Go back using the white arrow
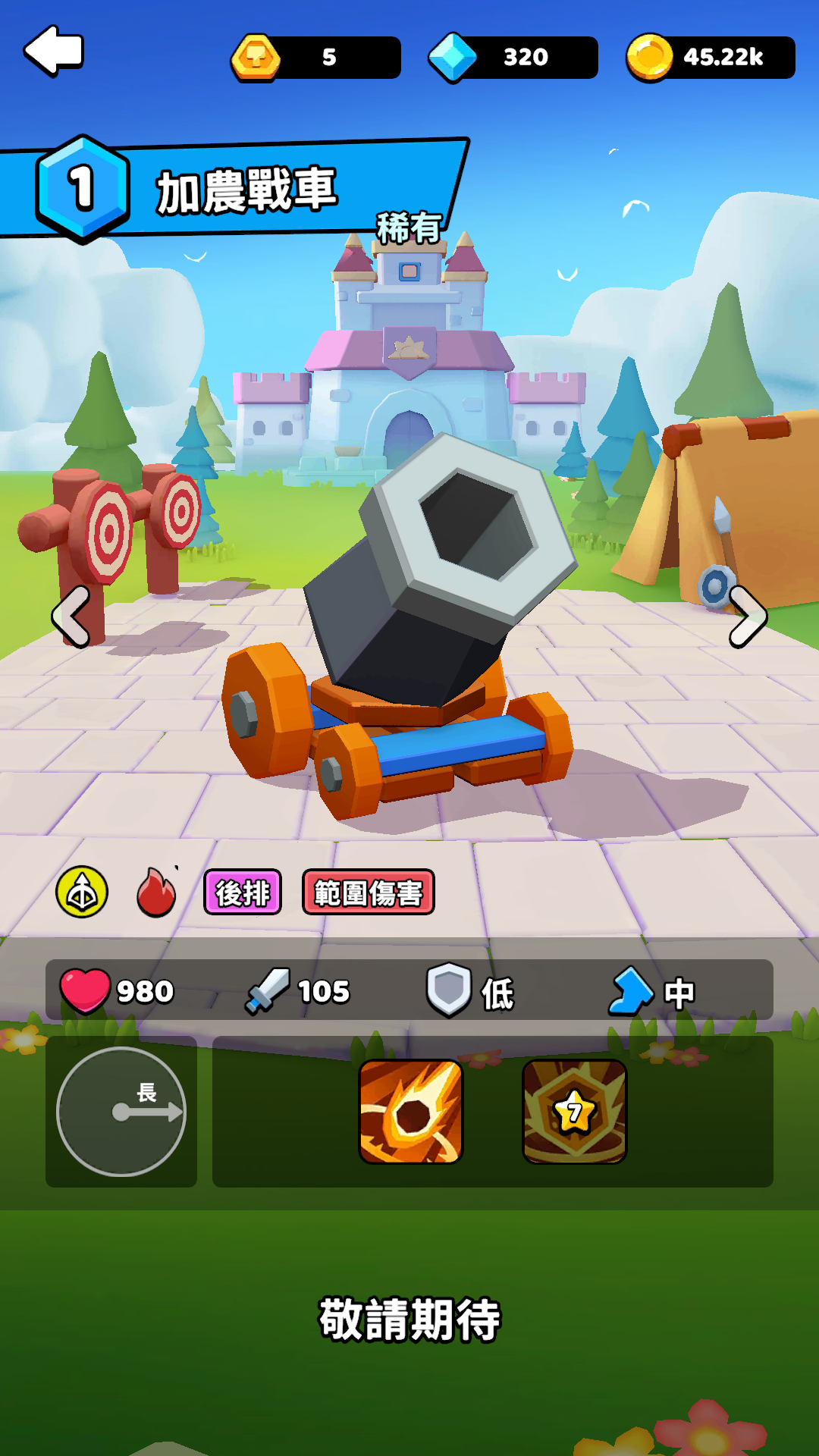The image size is (819, 1456). click(x=53, y=51)
